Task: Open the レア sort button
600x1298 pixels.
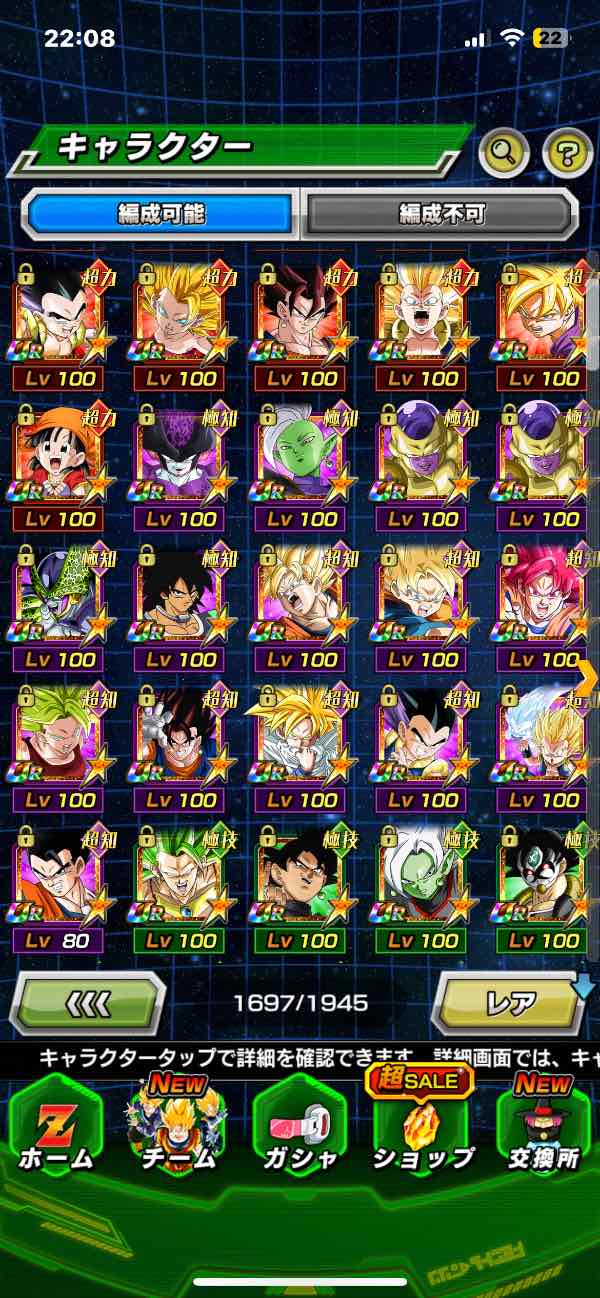Action: pos(509,1002)
